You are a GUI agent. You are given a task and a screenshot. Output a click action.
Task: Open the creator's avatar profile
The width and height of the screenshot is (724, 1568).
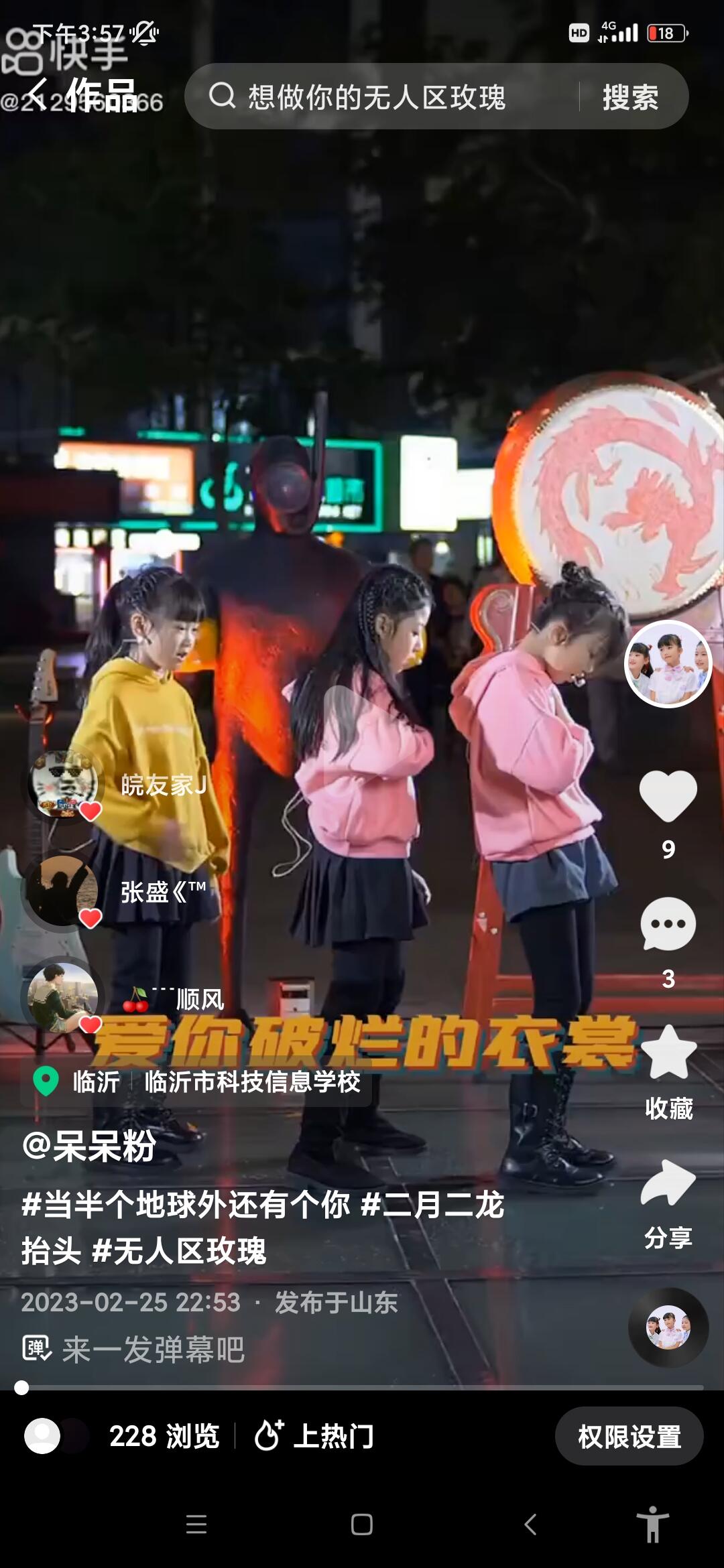tap(668, 664)
